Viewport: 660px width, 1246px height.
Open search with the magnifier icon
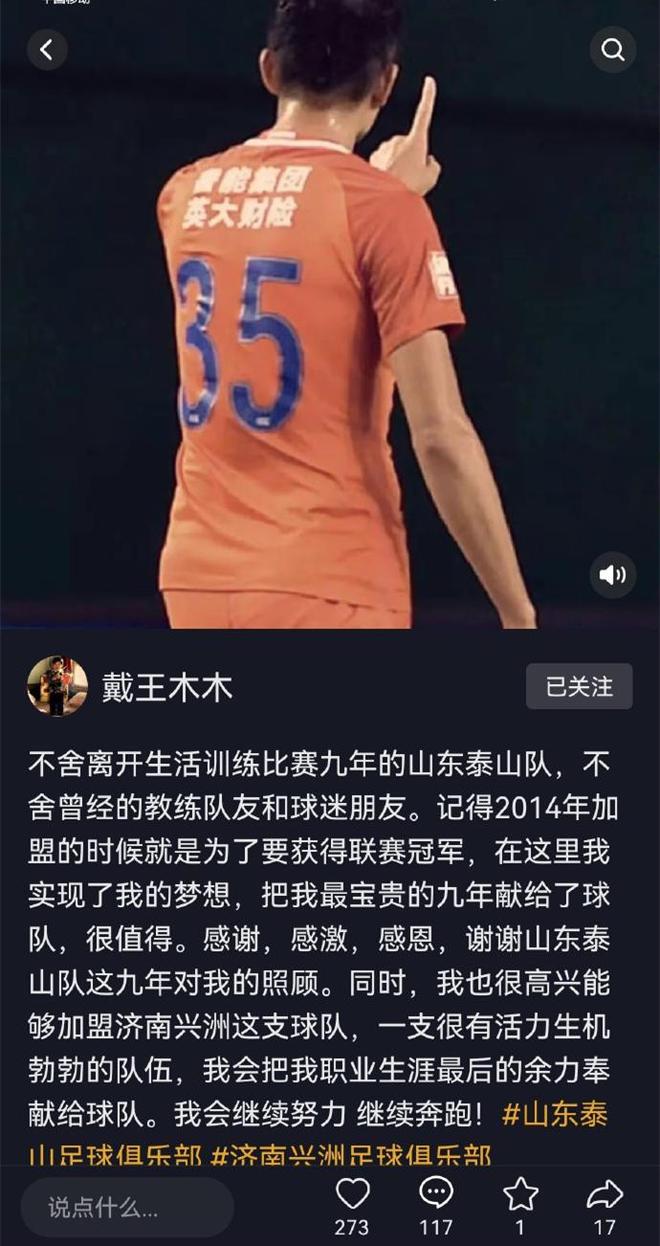612,49
